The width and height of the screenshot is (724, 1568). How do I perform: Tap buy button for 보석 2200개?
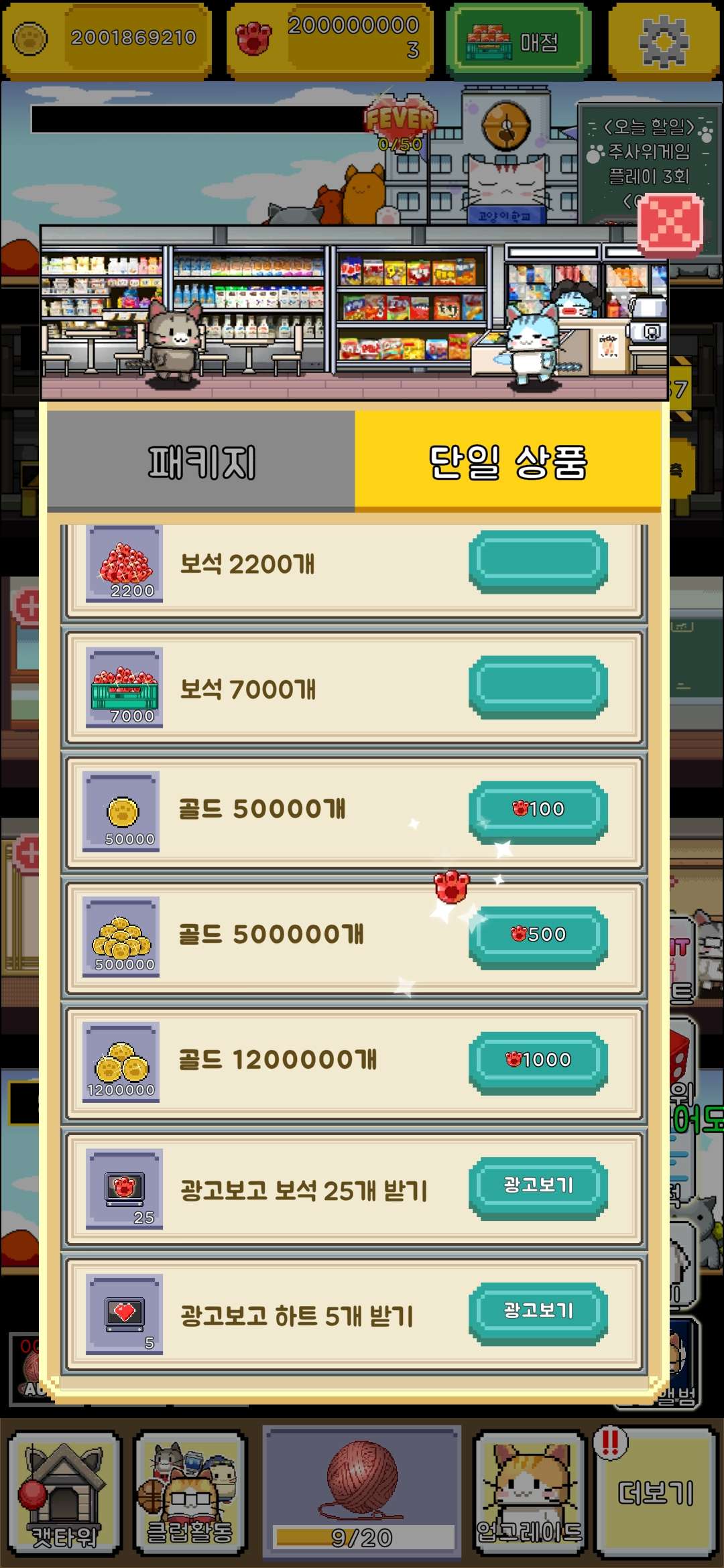tap(538, 561)
